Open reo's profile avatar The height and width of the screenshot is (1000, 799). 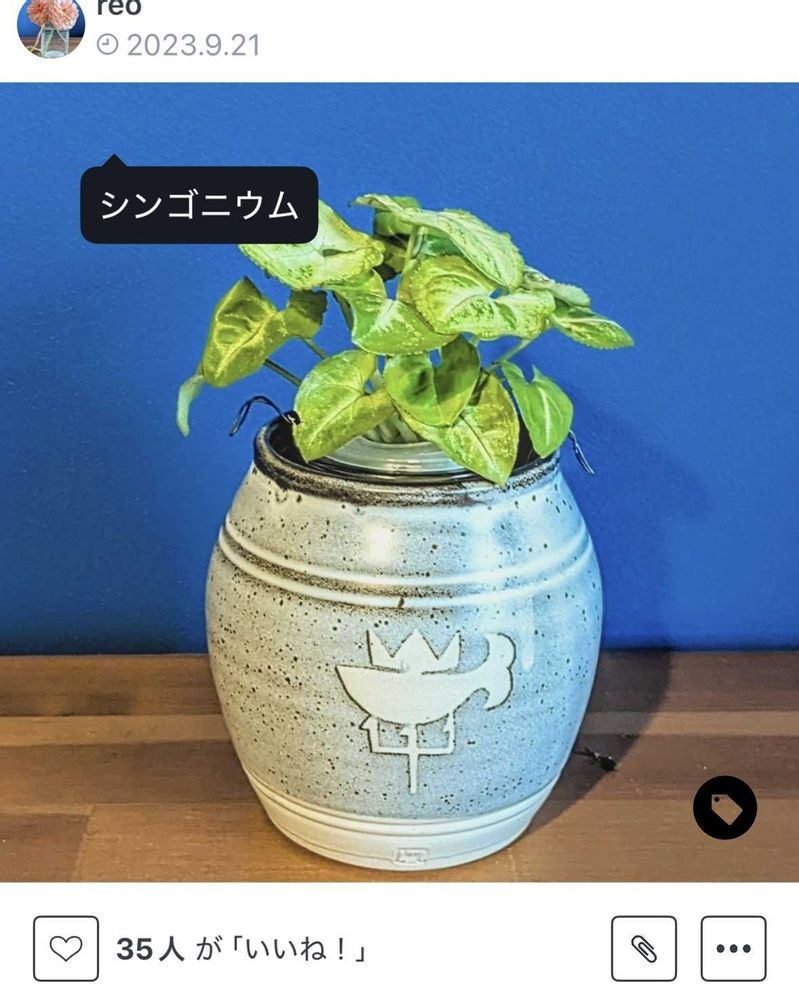(50, 27)
